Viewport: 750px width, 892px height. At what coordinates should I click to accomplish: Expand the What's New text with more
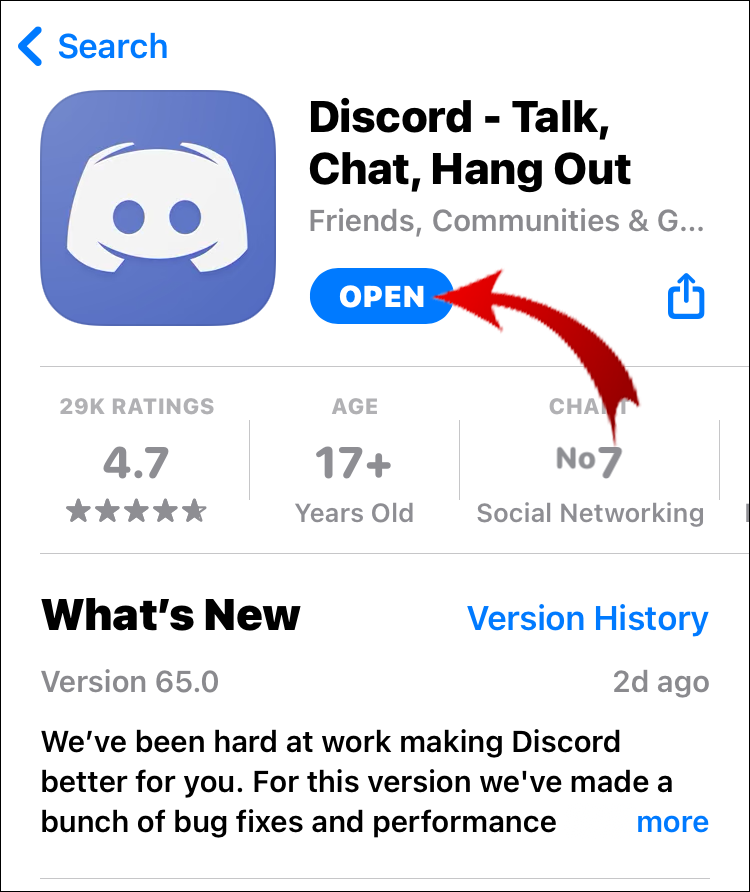[x=672, y=822]
